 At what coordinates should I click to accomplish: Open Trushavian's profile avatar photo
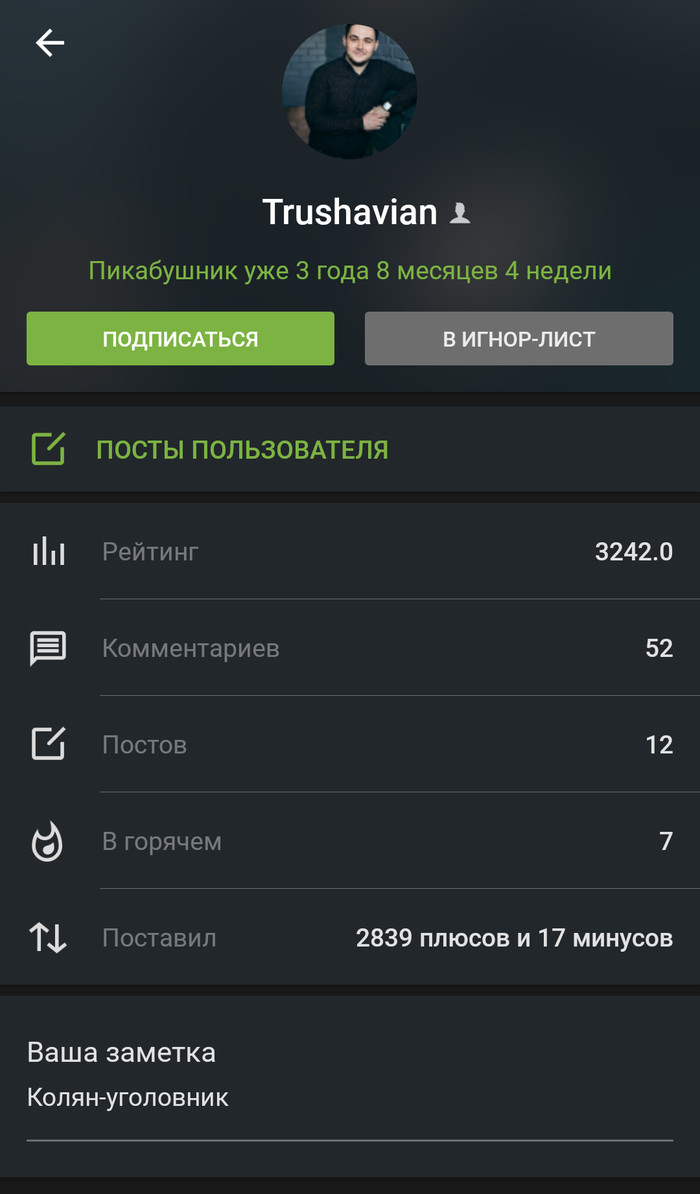[x=349, y=92]
